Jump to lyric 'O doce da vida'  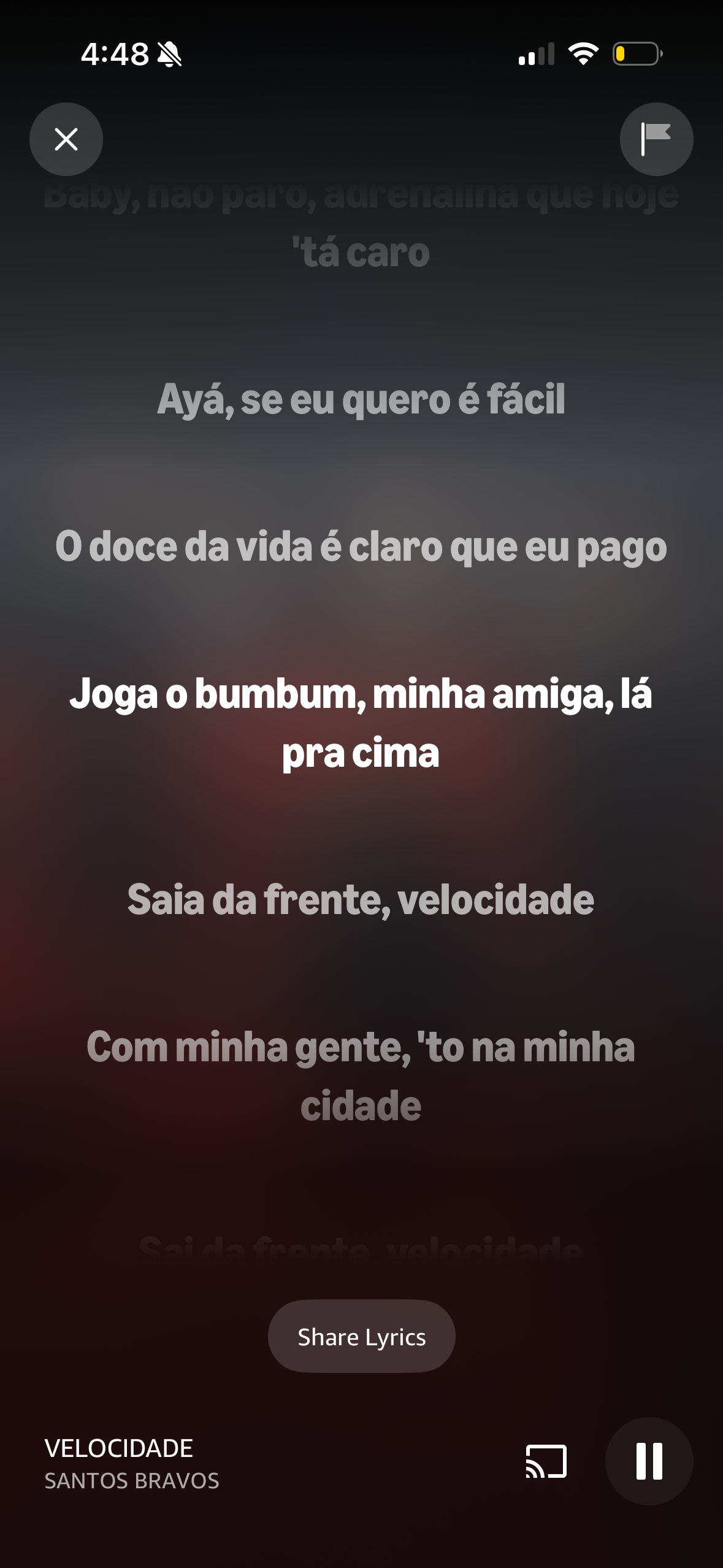coord(361,547)
